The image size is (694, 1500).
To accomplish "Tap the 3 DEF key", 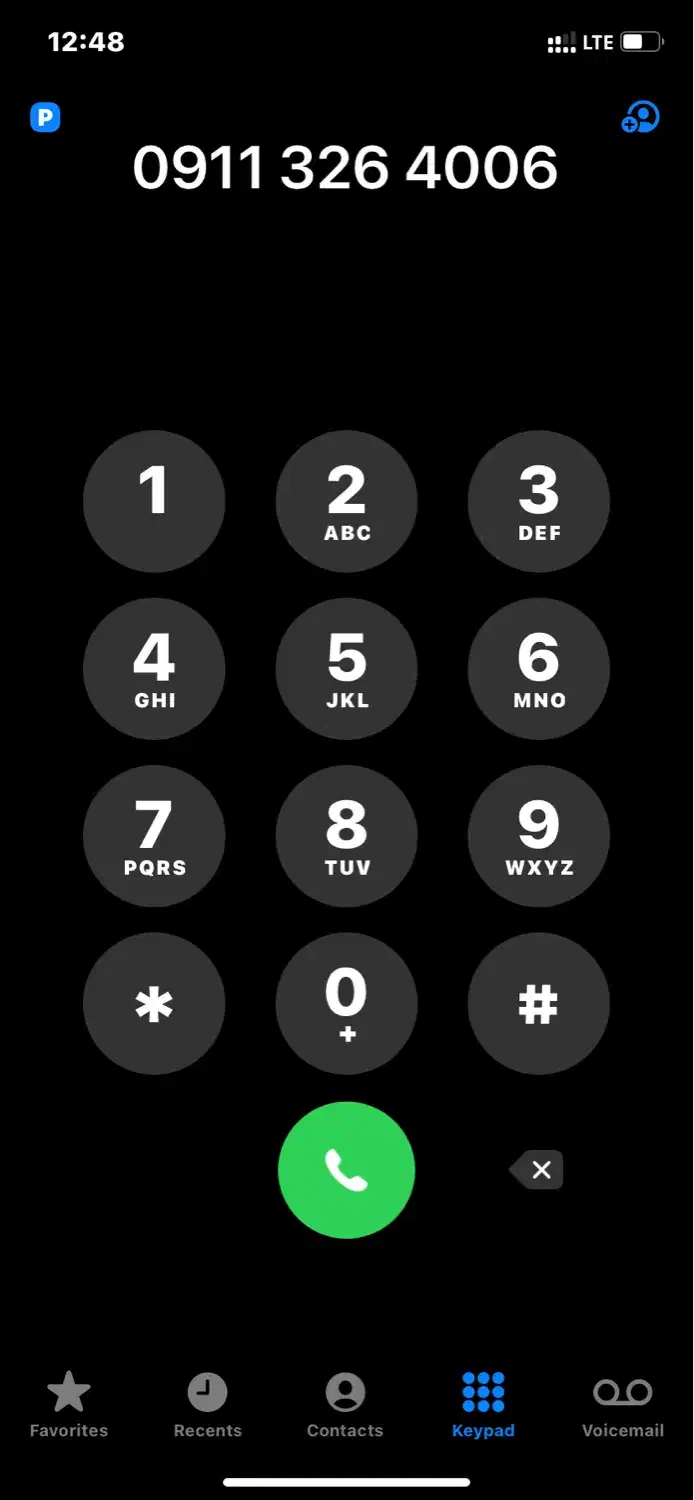I will [x=538, y=501].
